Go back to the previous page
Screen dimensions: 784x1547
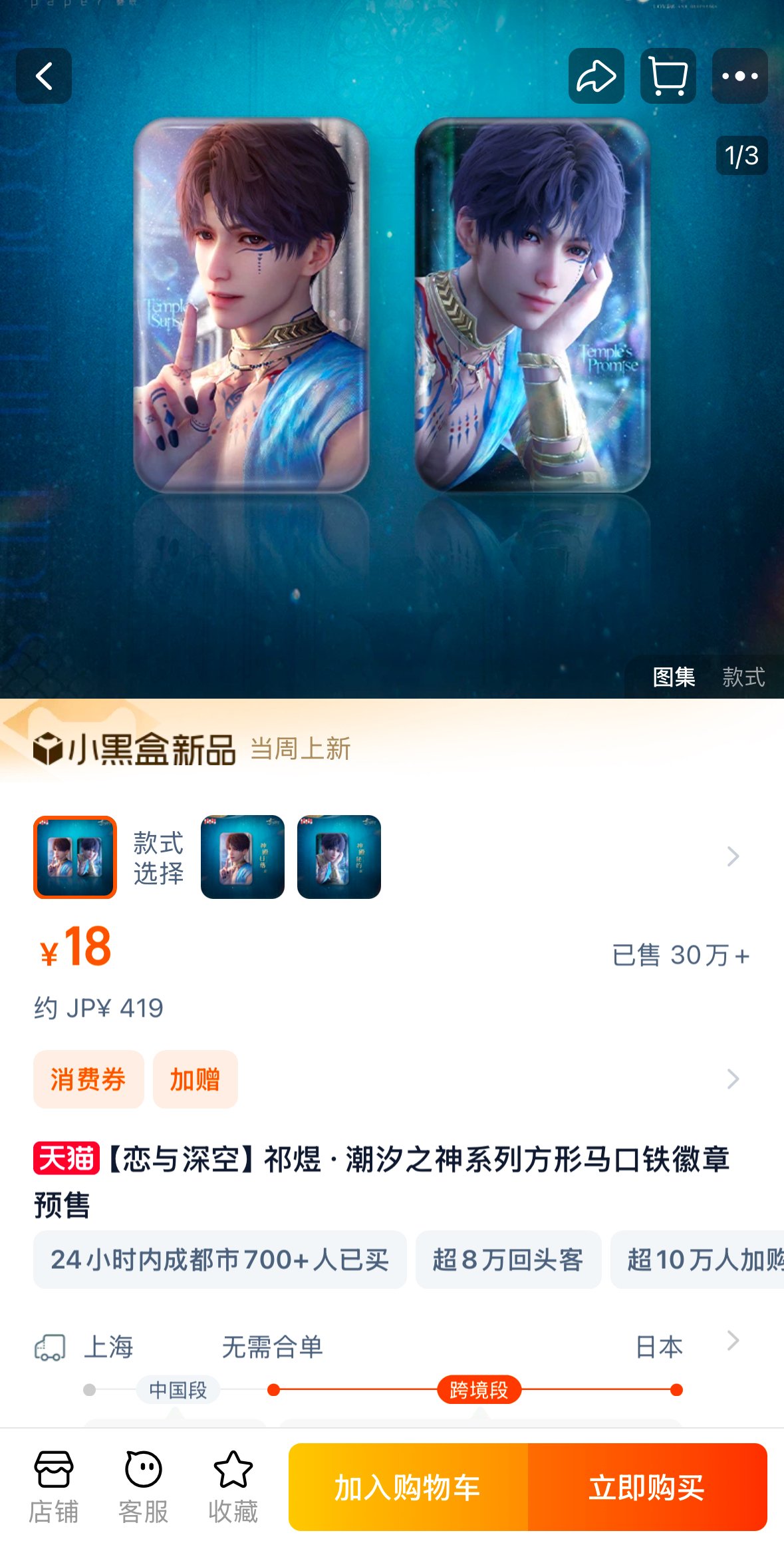44,76
